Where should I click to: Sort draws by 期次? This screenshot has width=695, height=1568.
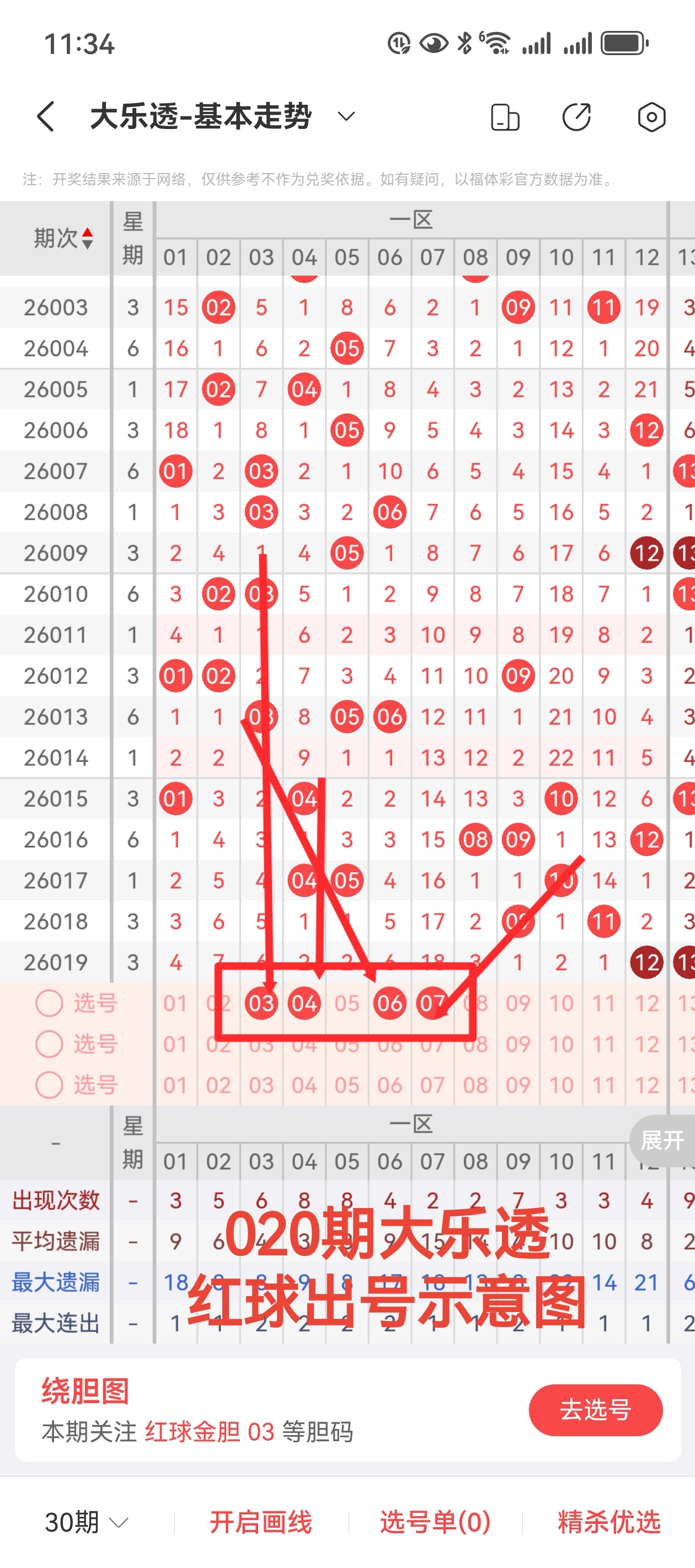click(63, 238)
